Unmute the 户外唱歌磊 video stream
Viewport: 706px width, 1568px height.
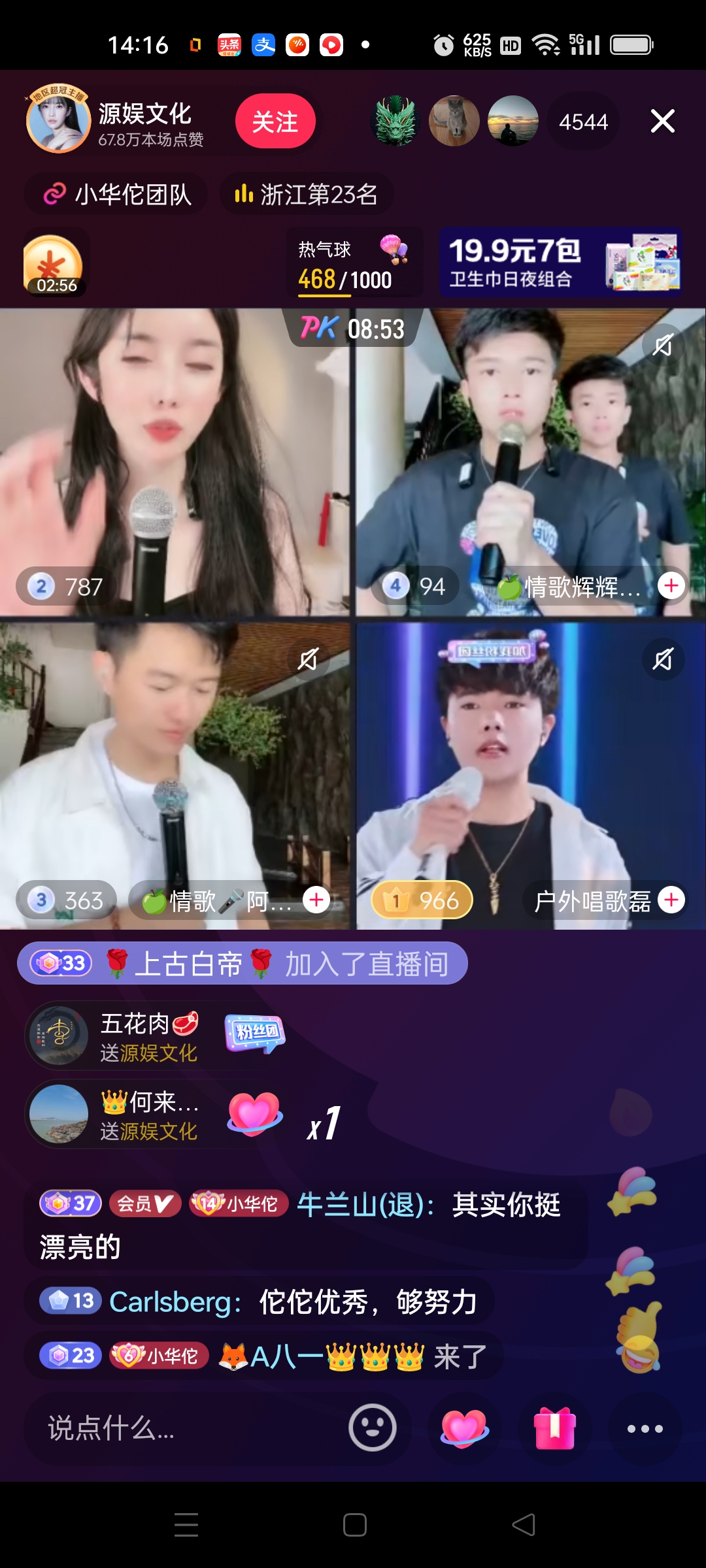tap(663, 659)
